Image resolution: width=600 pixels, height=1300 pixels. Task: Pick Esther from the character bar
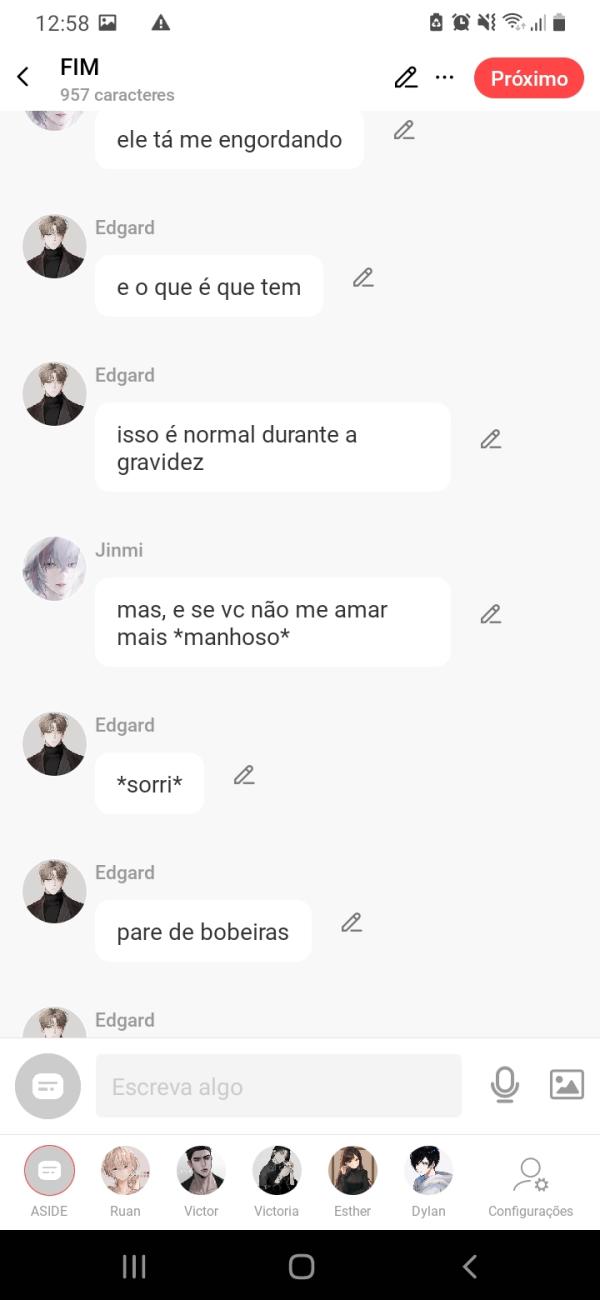(x=353, y=1171)
